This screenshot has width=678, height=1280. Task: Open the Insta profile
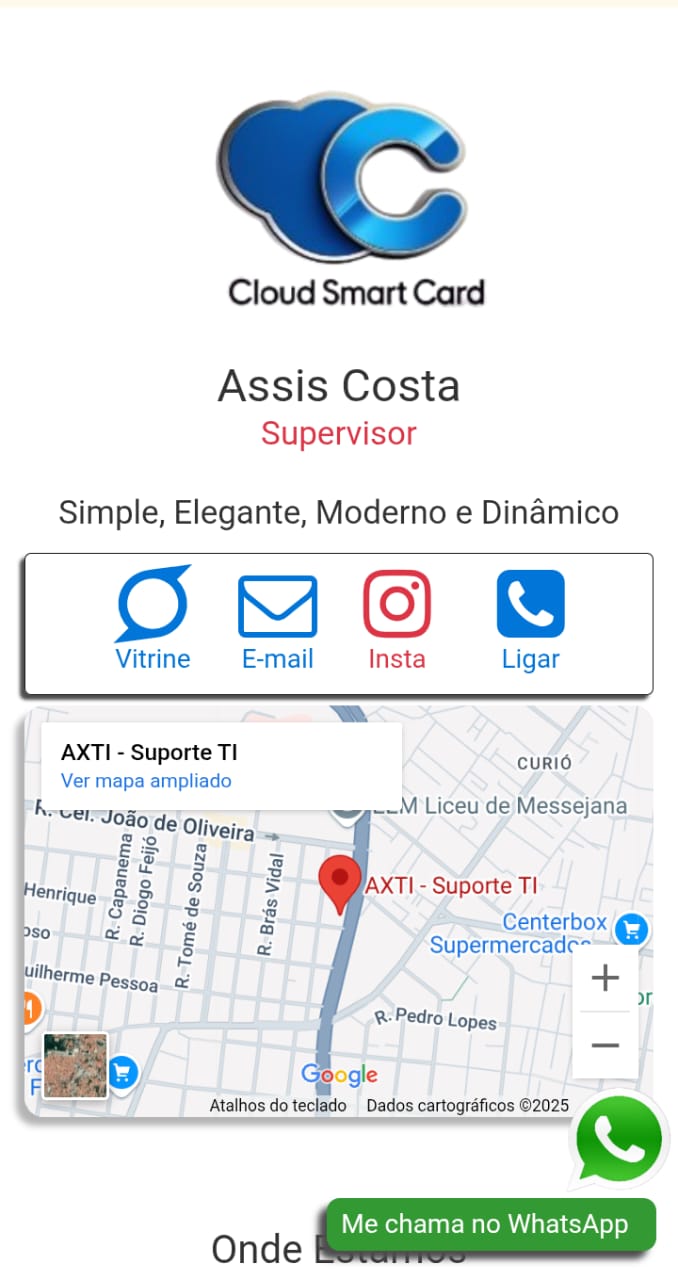[x=397, y=618]
